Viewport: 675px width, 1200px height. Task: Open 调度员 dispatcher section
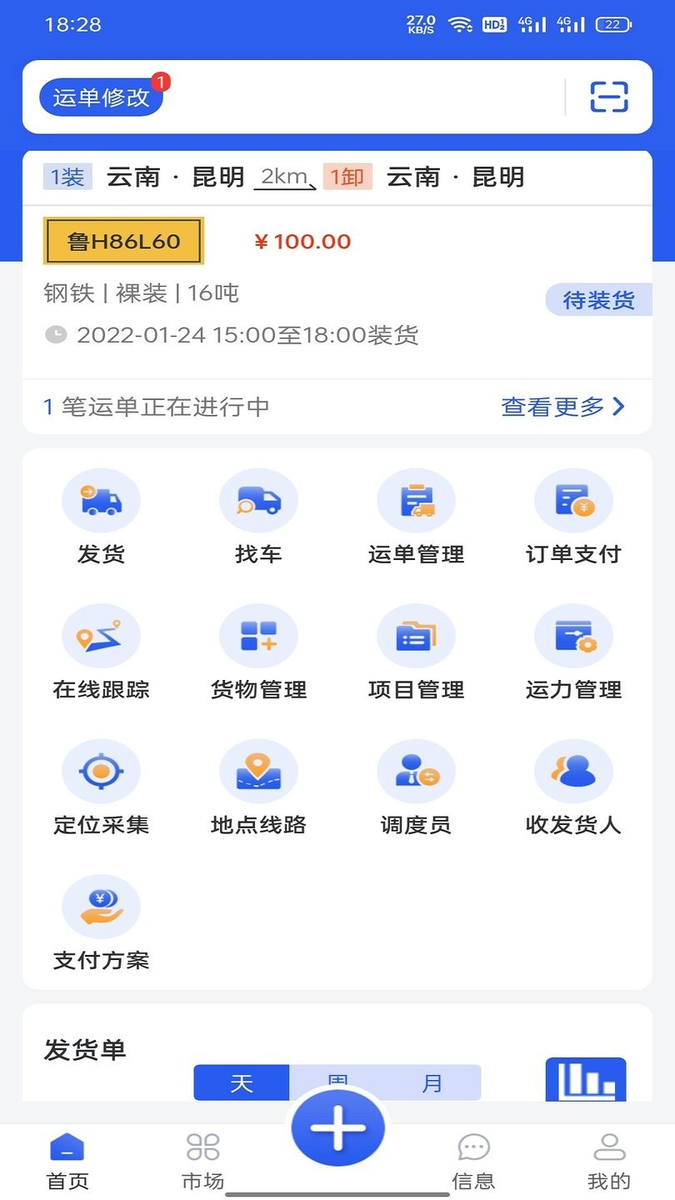coord(416,788)
